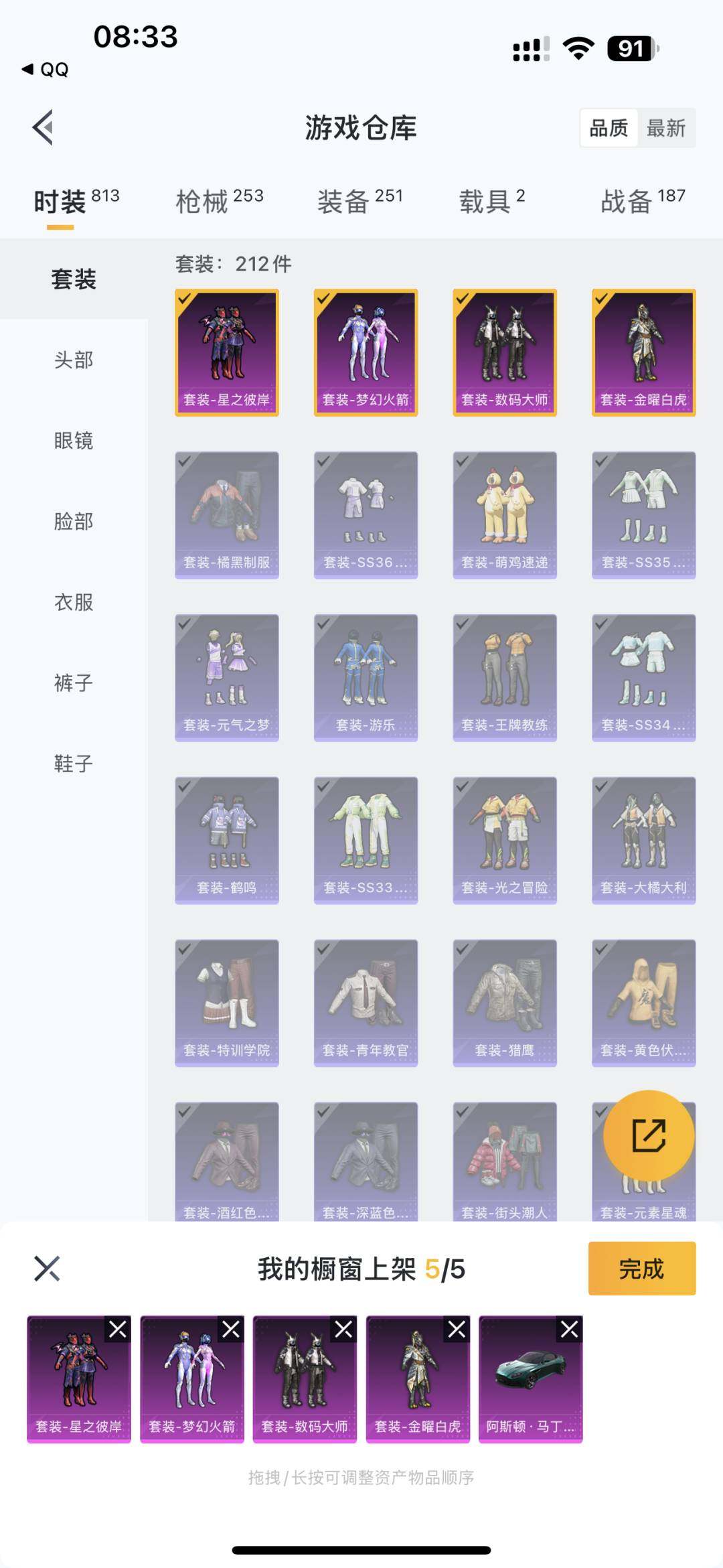Go back from 游戏仓库 page
The height and width of the screenshot is (1568, 723).
(x=44, y=127)
